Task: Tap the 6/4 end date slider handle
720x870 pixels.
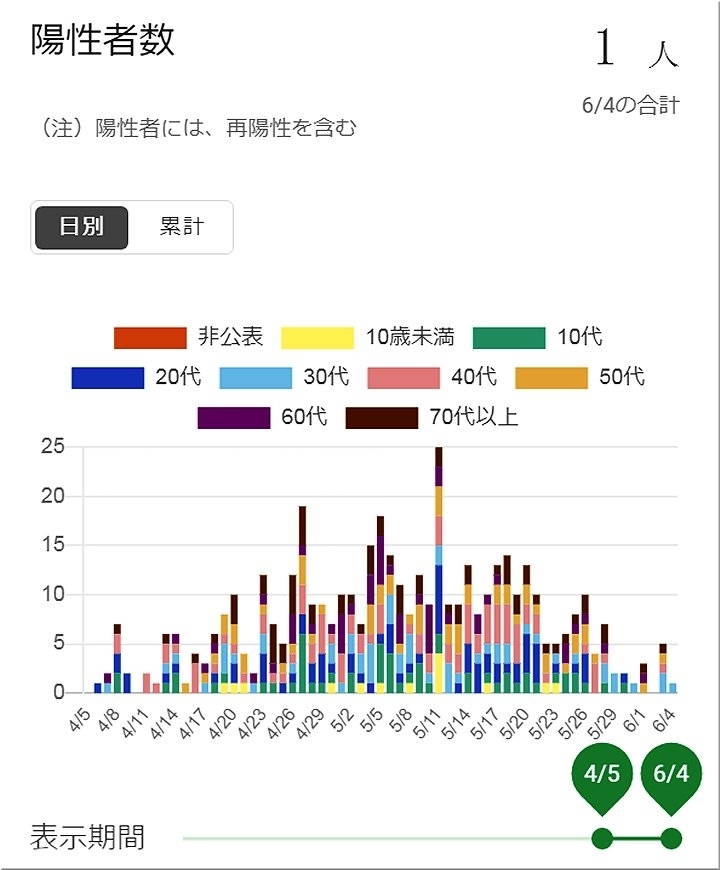Action: pyautogui.click(x=671, y=837)
